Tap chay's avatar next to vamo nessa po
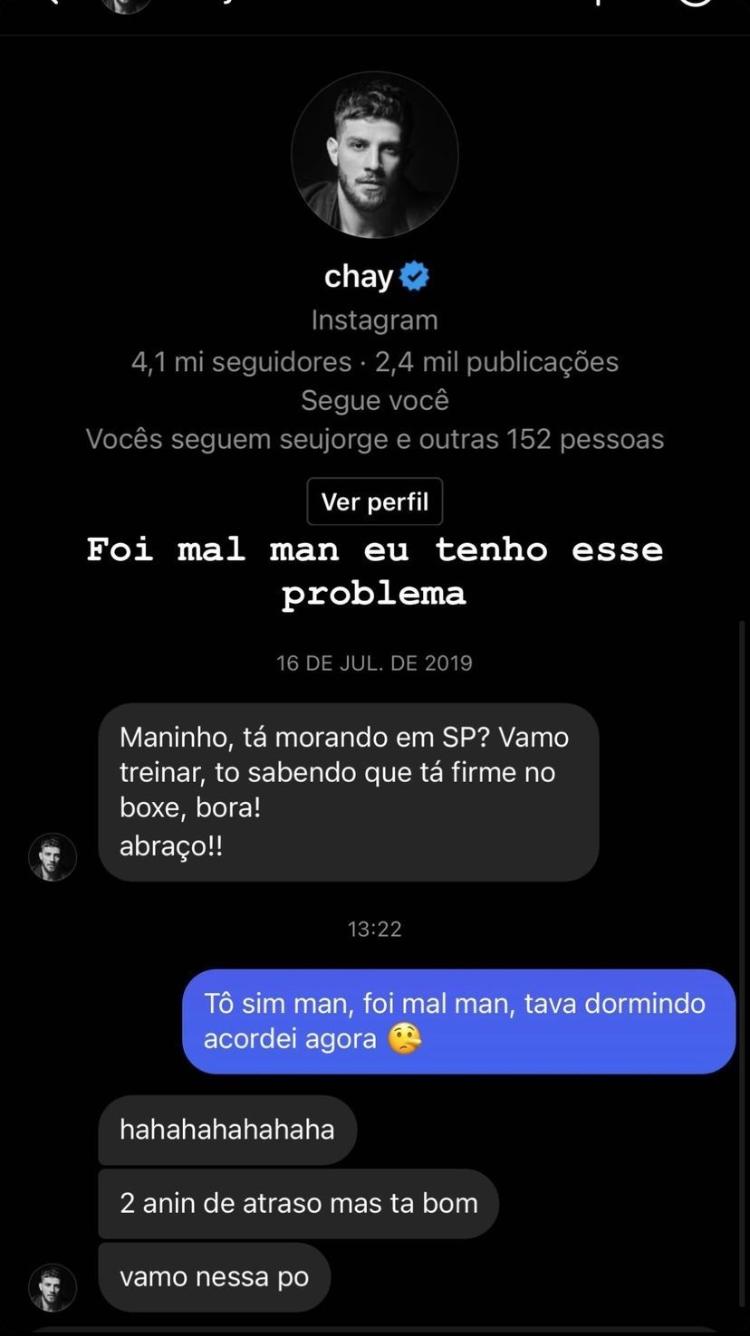The image size is (750, 1336). point(52,1288)
